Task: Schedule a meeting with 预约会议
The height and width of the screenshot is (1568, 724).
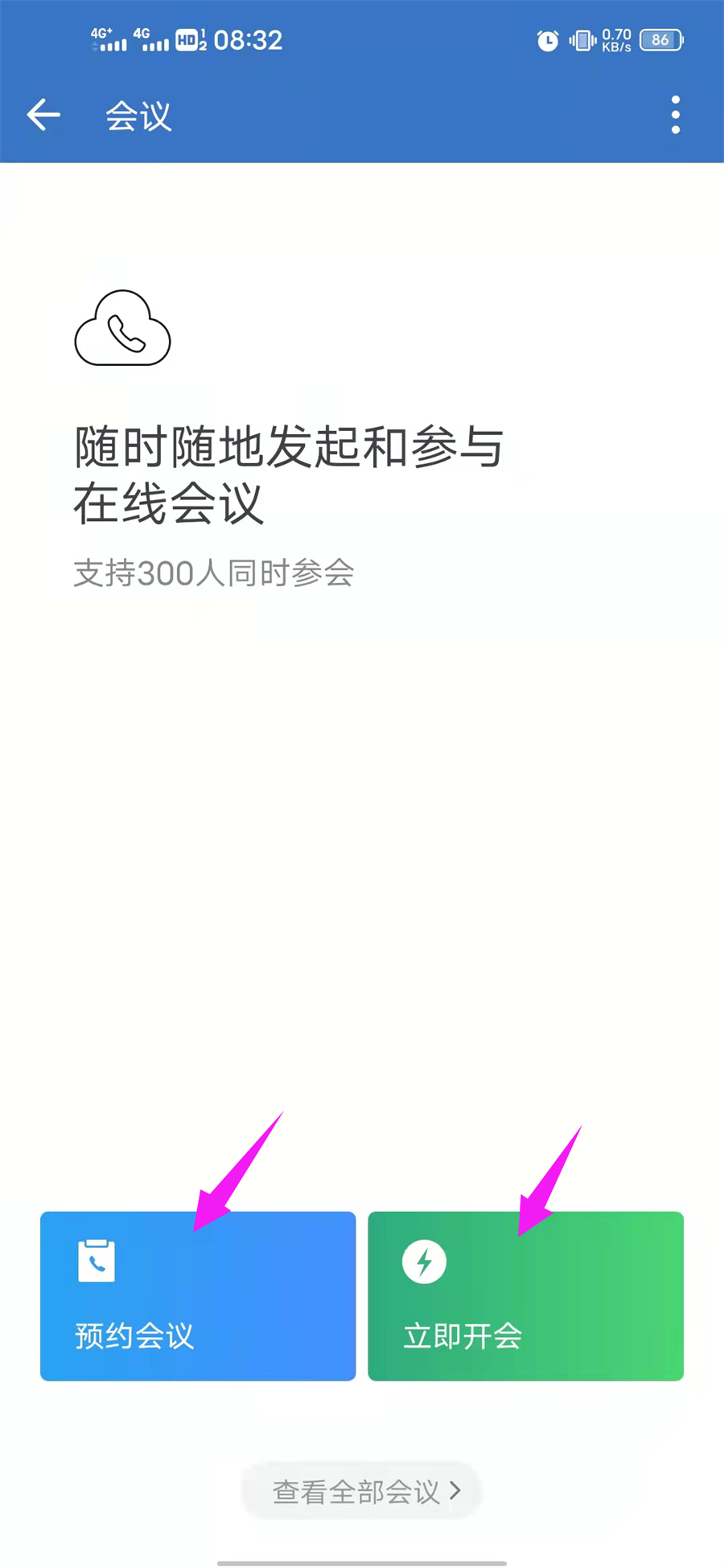Action: click(198, 1295)
